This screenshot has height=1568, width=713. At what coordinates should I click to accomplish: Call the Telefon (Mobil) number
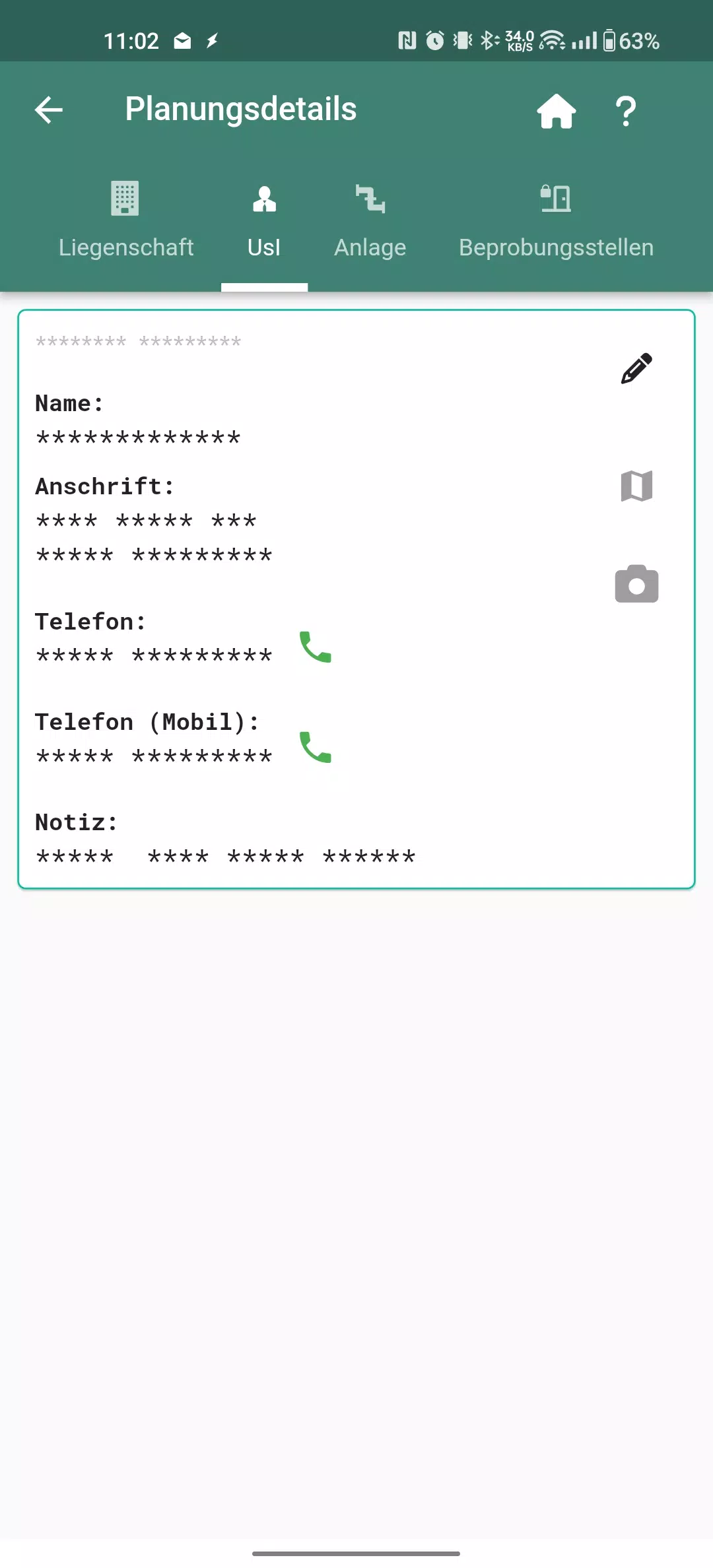316,747
